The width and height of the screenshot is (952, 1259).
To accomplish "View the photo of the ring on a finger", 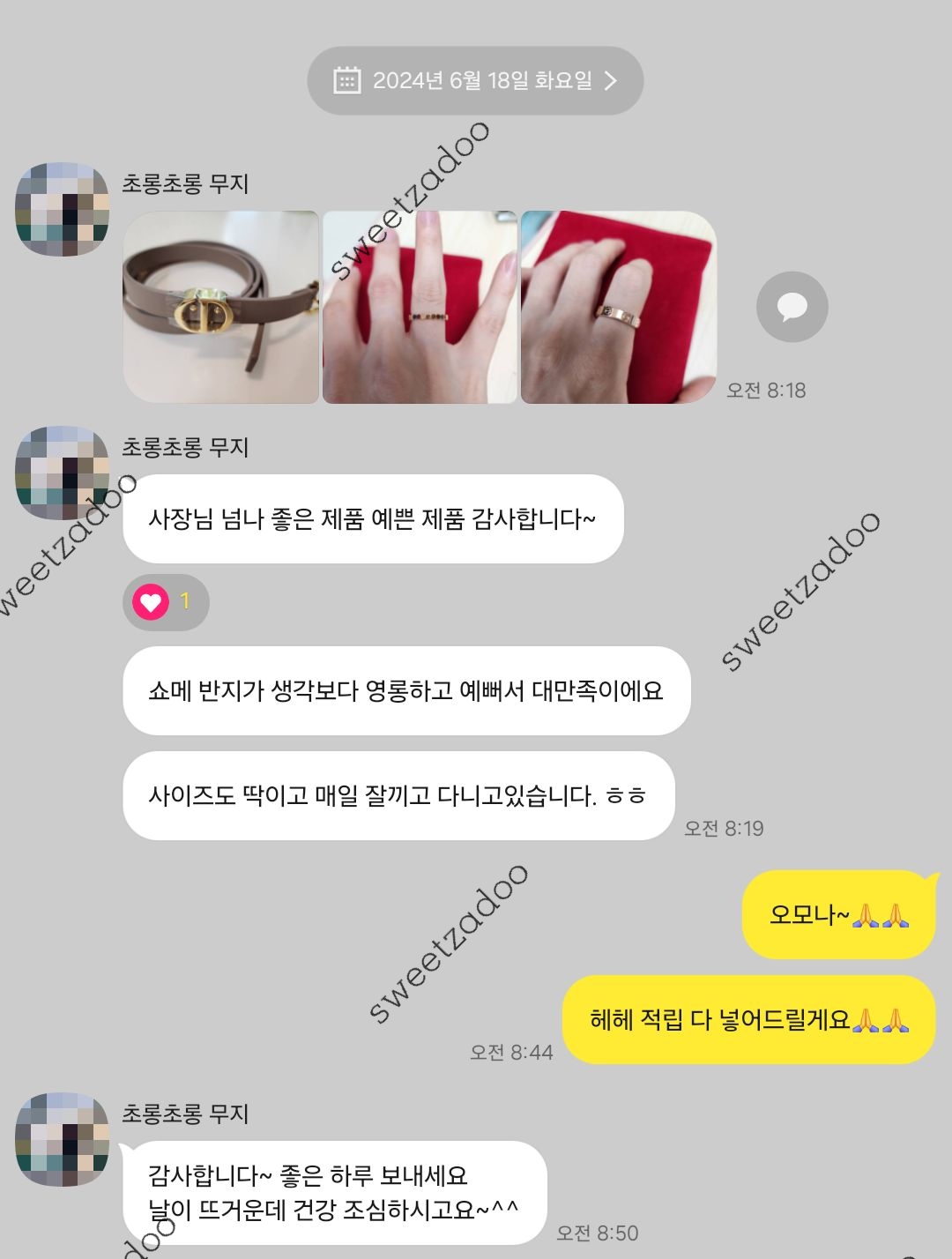I will (x=420, y=307).
